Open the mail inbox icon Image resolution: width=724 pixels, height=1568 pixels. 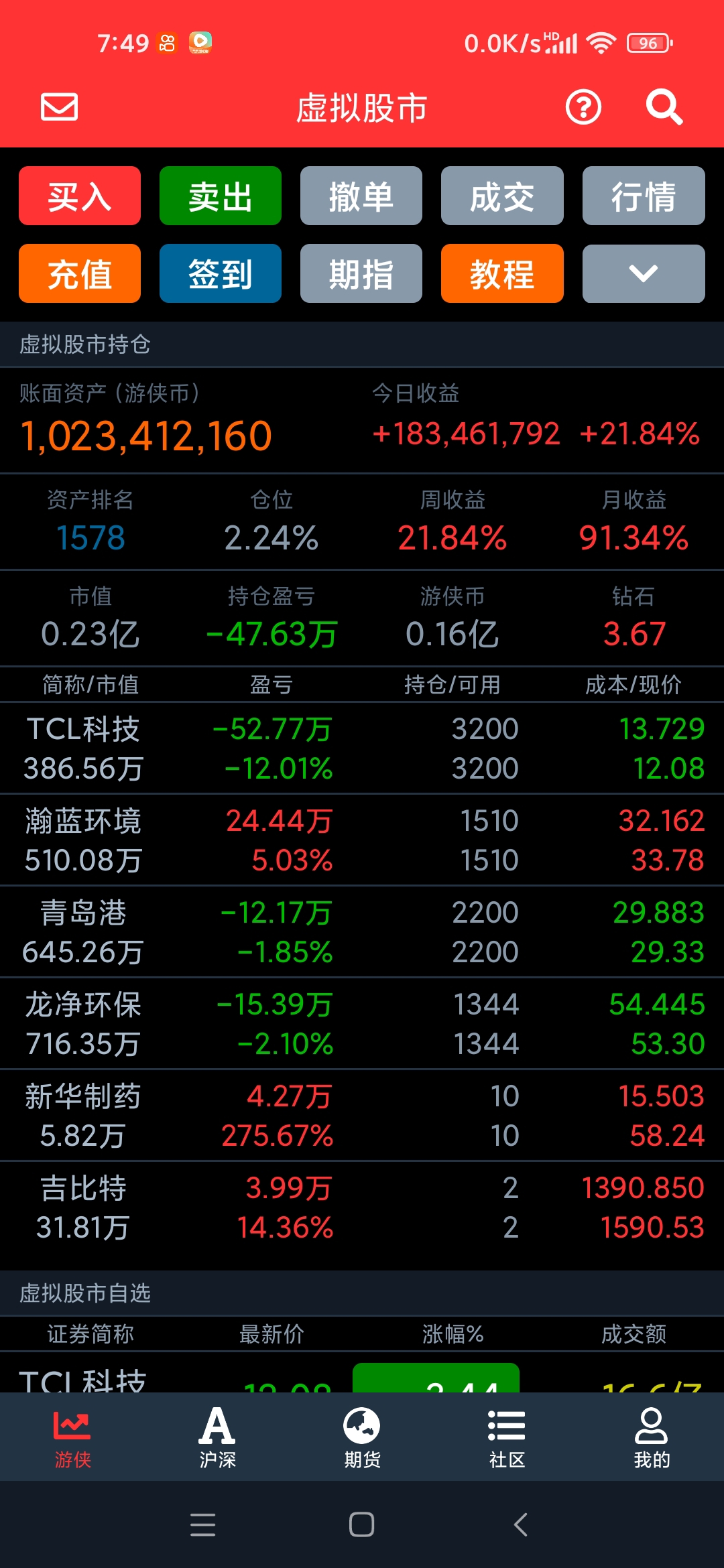pyautogui.click(x=59, y=107)
